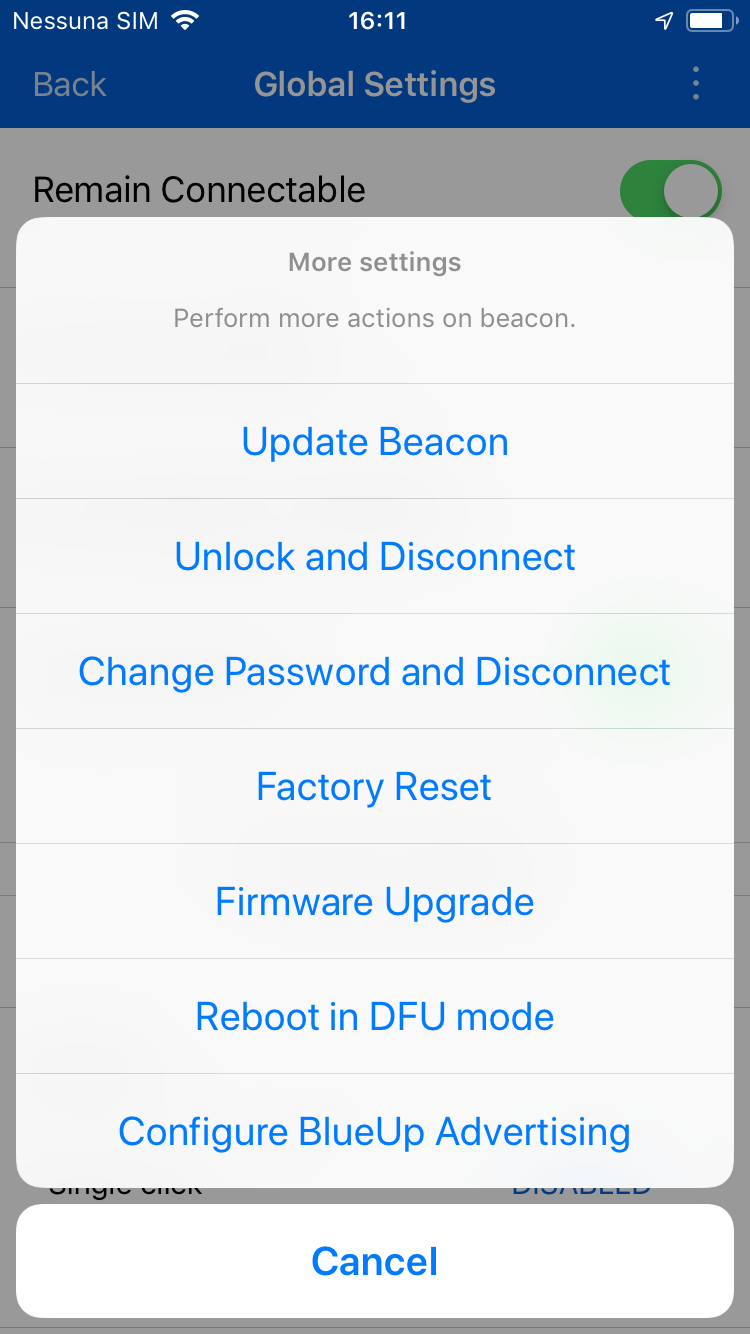Select Factory Reset option
750x1334 pixels.
tap(375, 786)
